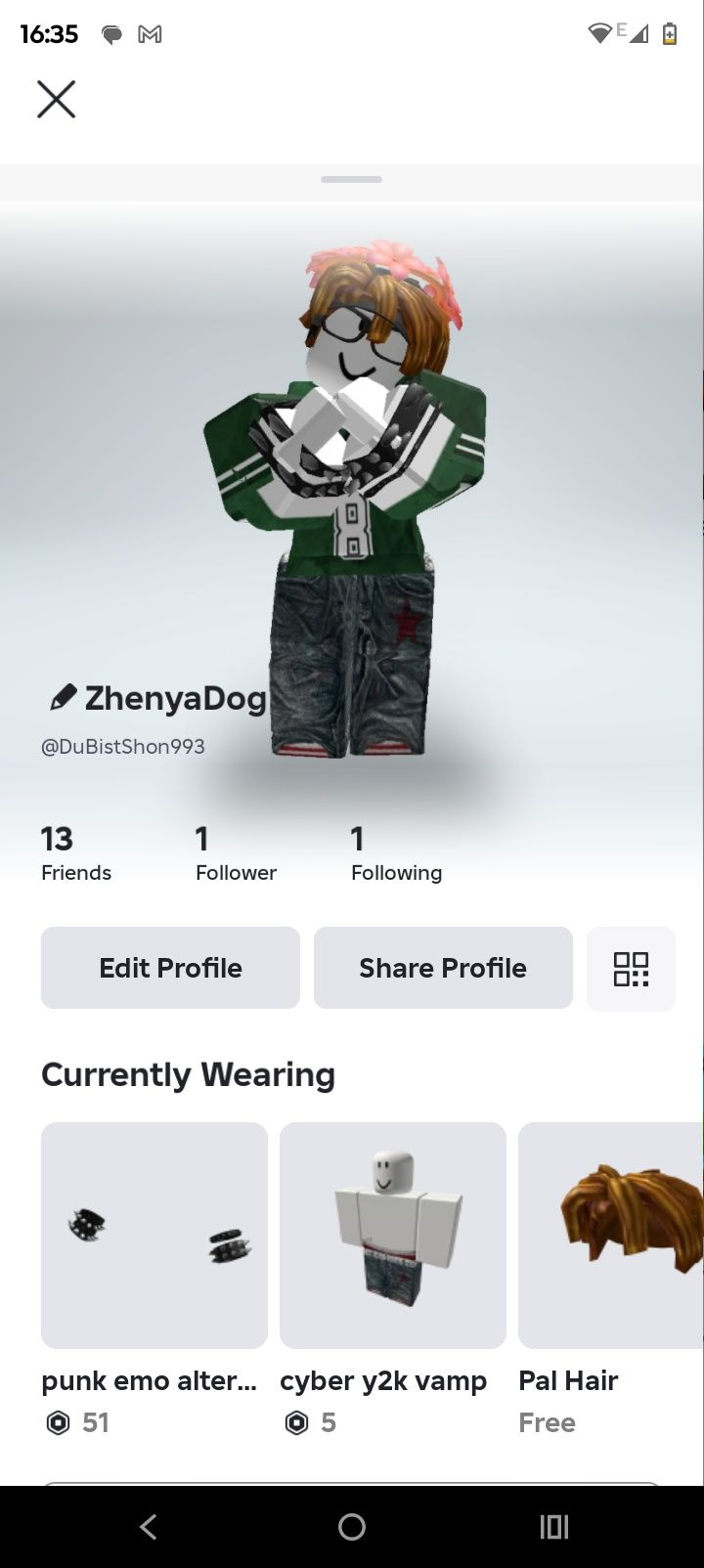Image resolution: width=704 pixels, height=1568 pixels.
Task: Open the Follower list
Action: [x=236, y=853]
